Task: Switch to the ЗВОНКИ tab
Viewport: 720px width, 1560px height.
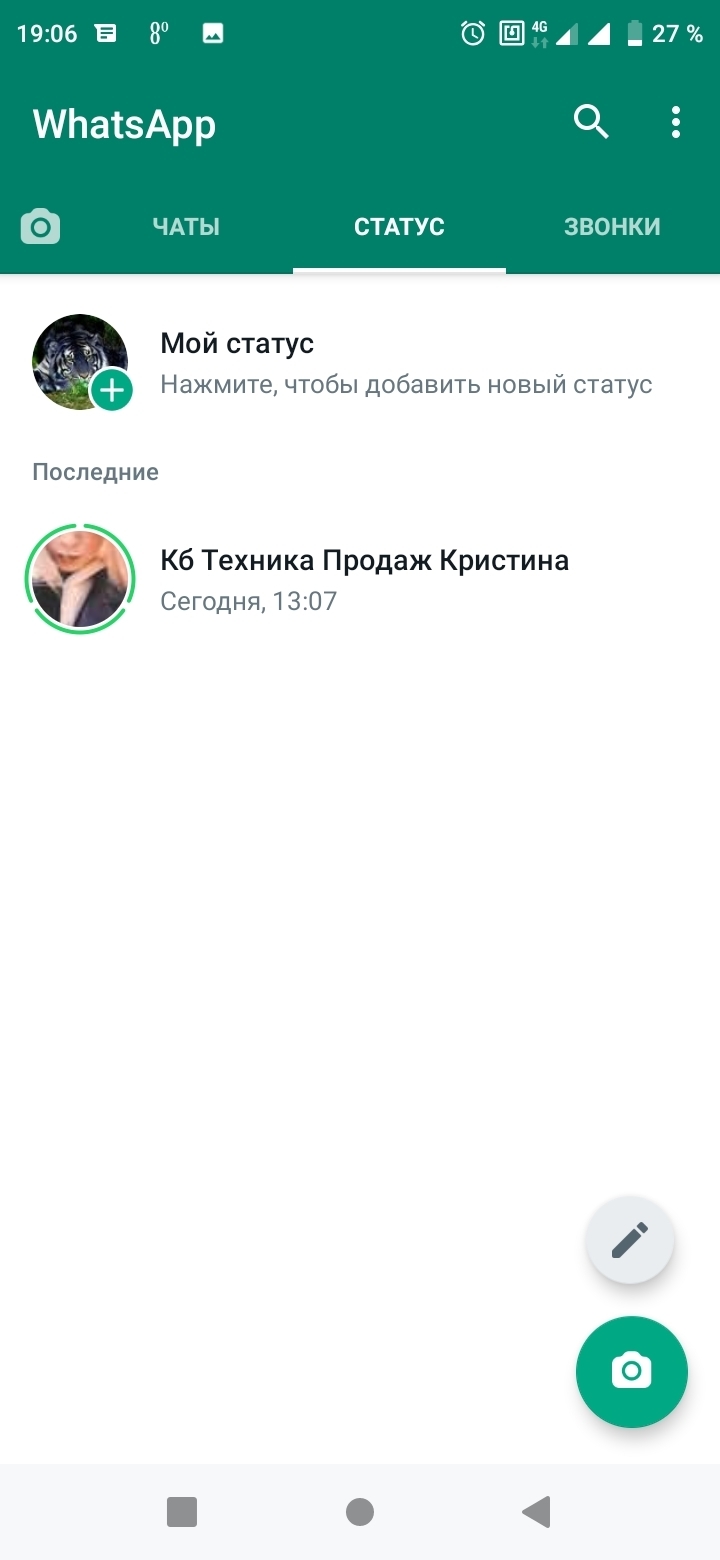Action: (612, 227)
